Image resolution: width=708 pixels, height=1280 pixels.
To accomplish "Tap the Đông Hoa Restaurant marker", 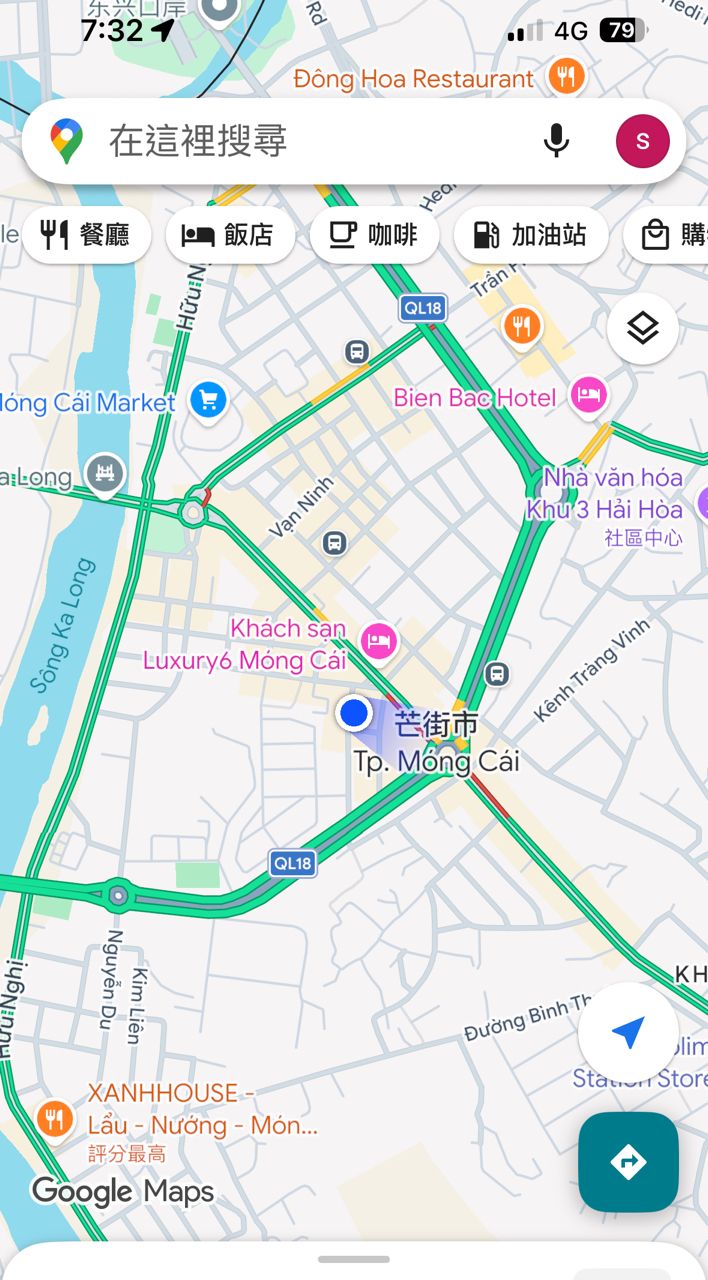I will [x=567, y=77].
